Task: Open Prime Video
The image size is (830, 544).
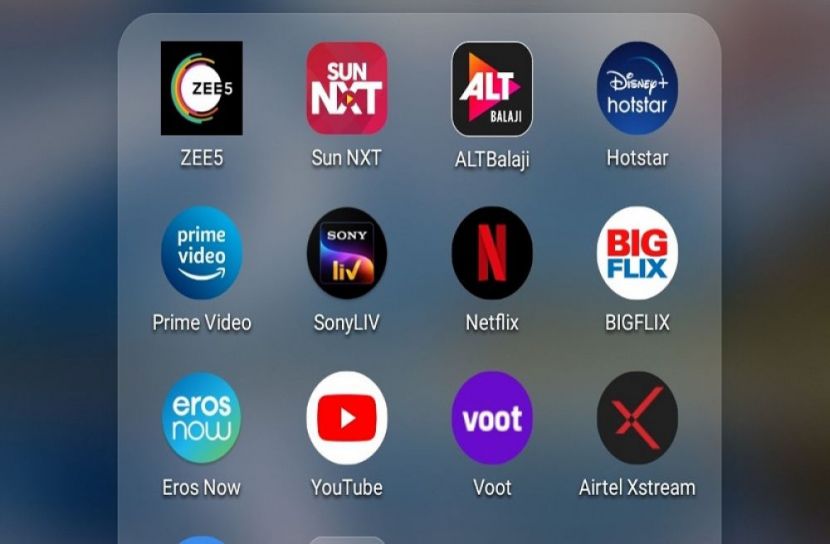Action: tap(201, 253)
